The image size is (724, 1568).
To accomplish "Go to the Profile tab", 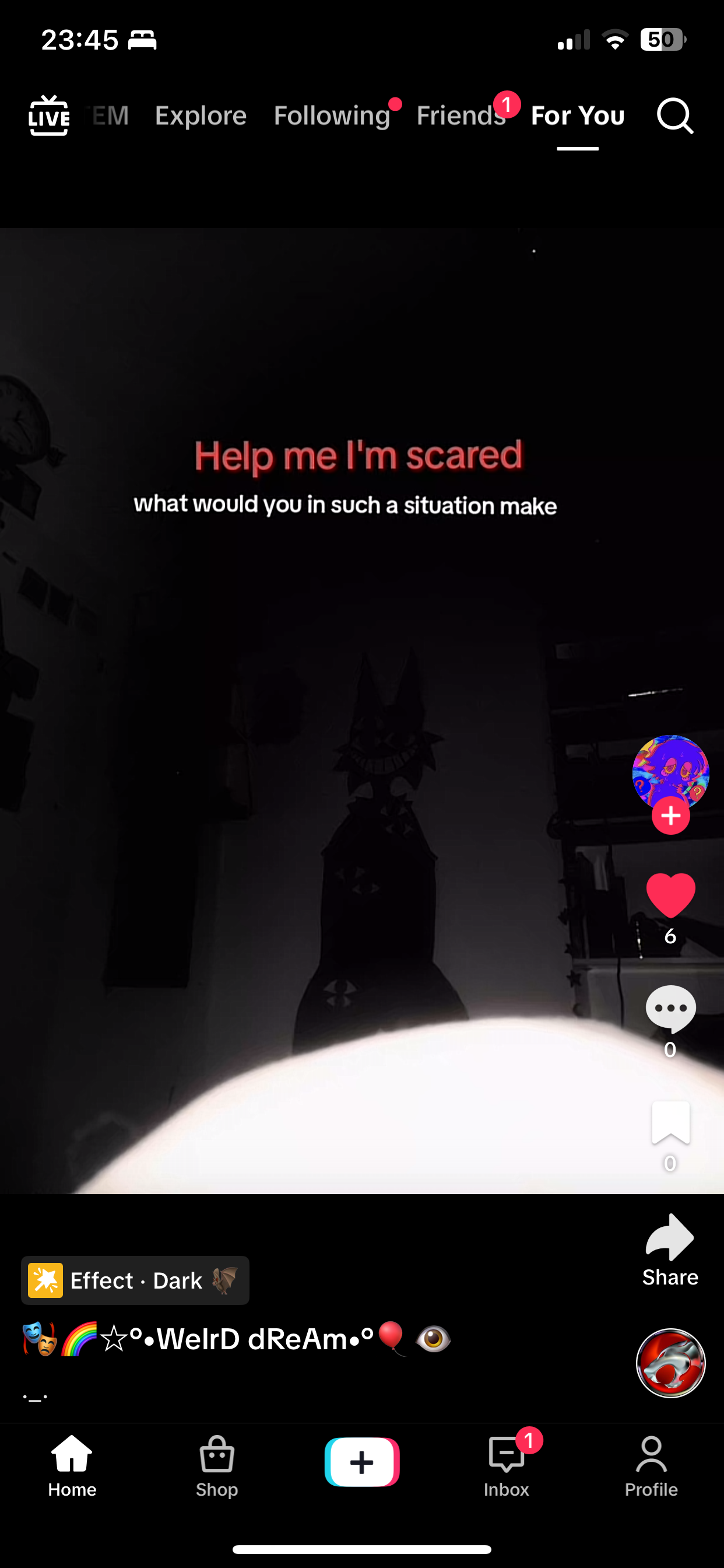I will coord(651,1466).
